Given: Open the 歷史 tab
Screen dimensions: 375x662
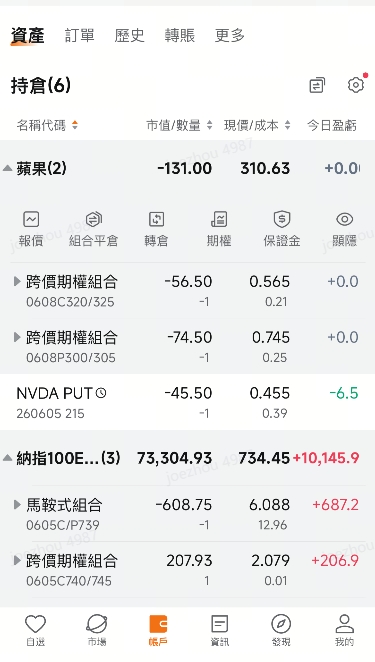Looking at the screenshot, I should coord(129,35).
